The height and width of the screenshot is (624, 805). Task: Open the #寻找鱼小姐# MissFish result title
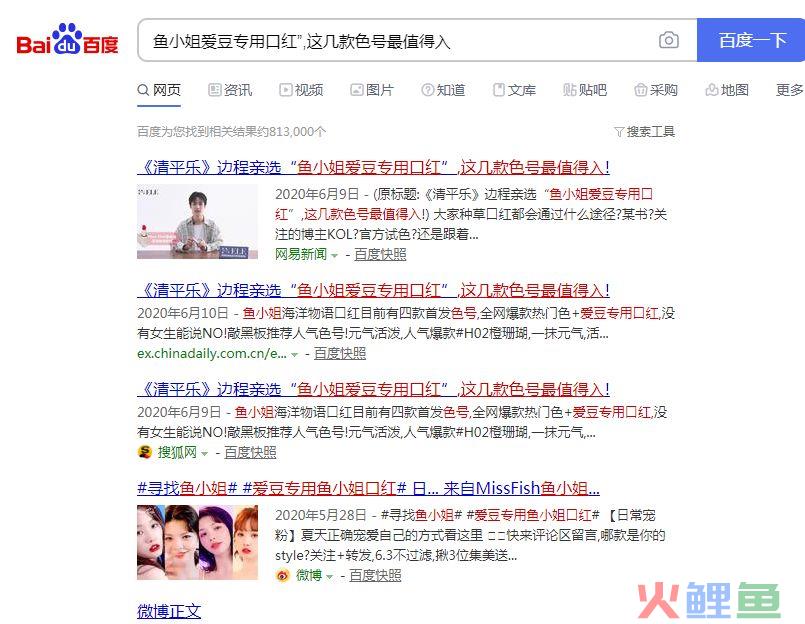(x=368, y=488)
